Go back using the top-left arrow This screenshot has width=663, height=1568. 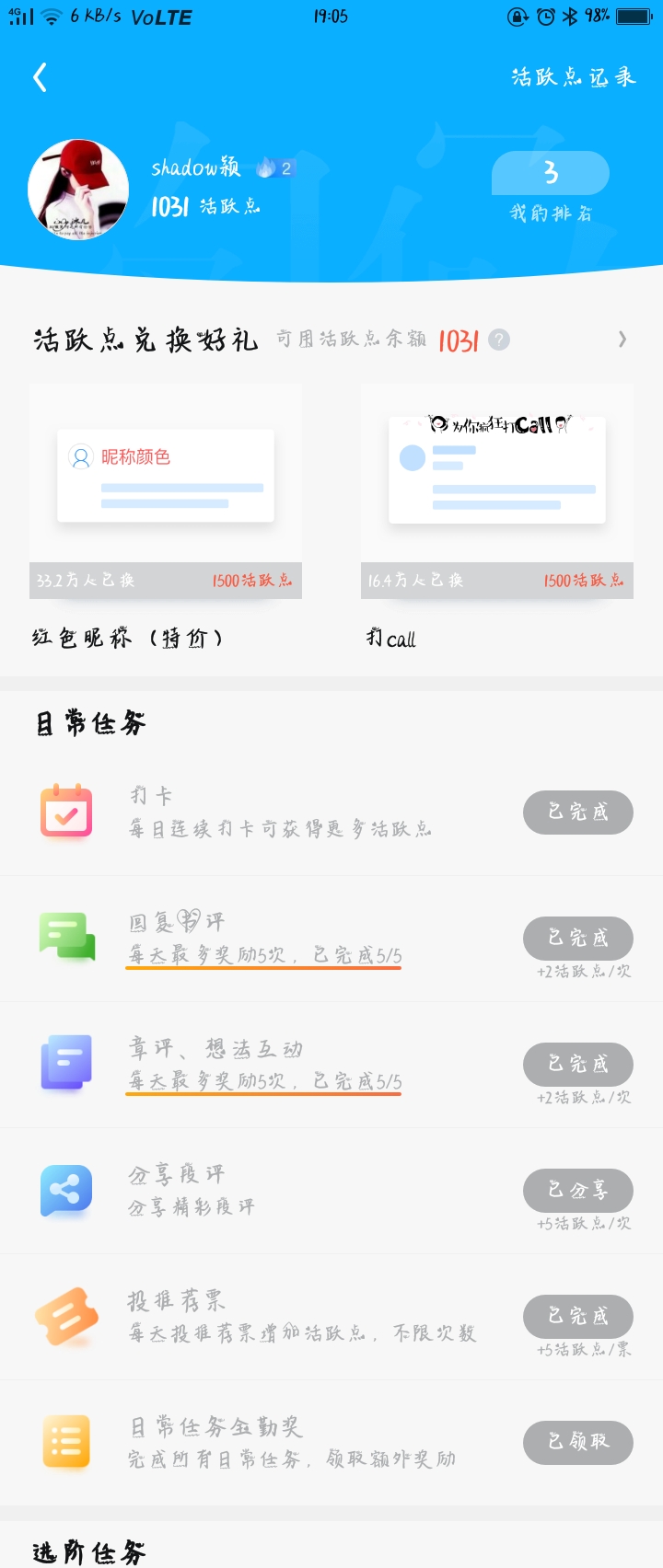tap(40, 77)
